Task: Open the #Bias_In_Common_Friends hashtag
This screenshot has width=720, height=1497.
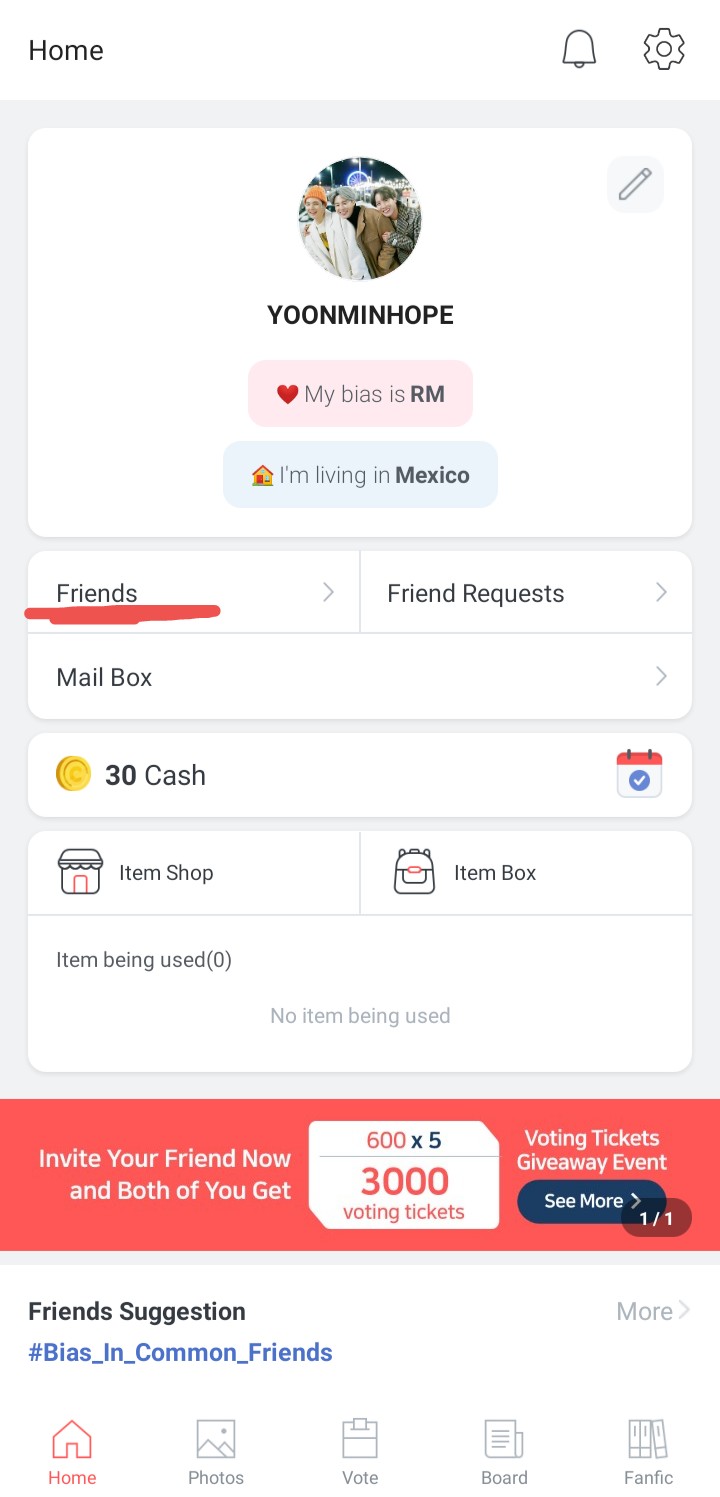Action: (180, 1352)
